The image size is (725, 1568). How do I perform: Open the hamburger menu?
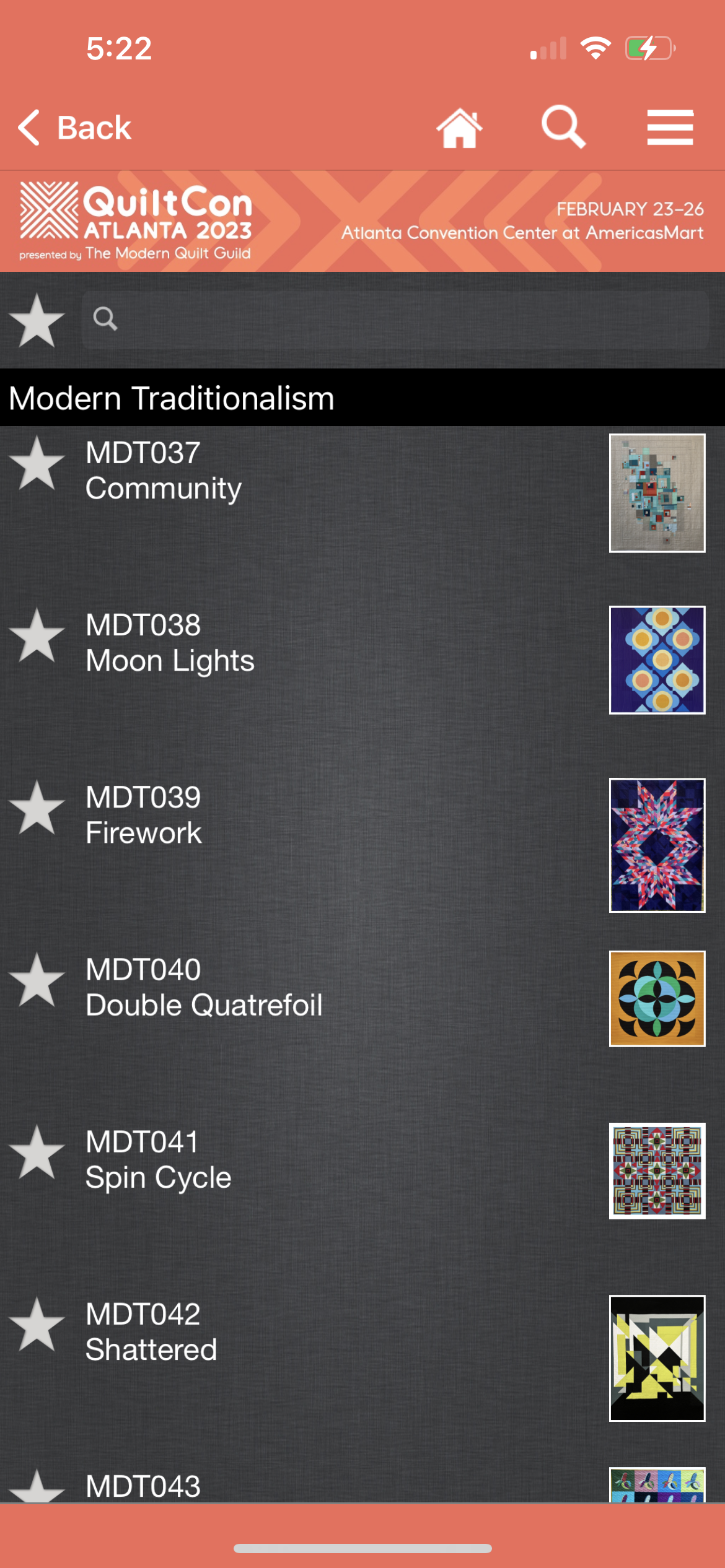coord(670,128)
